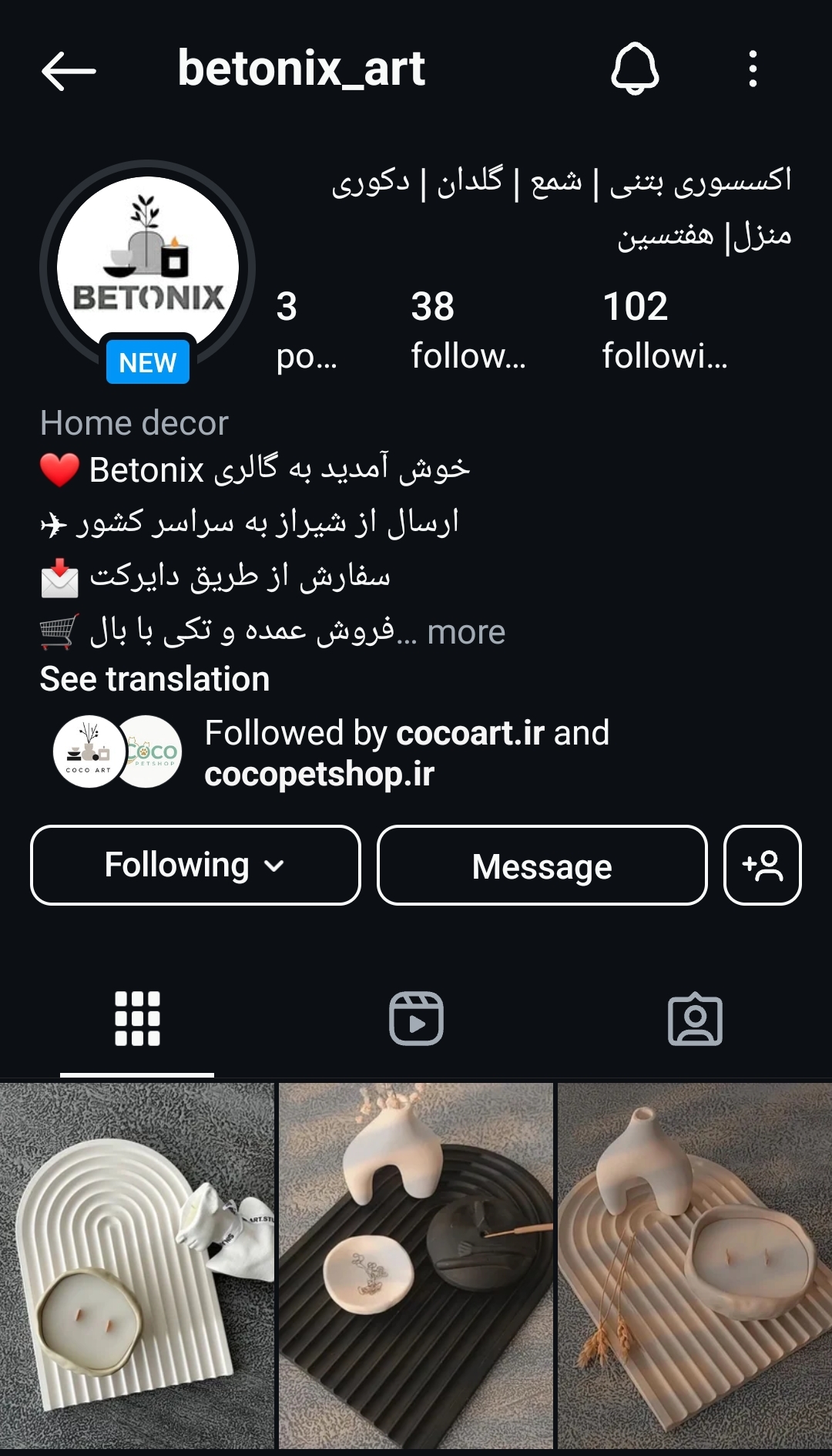Open the notifications bell icon
Viewport: 832px width, 1456px height.
point(635,70)
